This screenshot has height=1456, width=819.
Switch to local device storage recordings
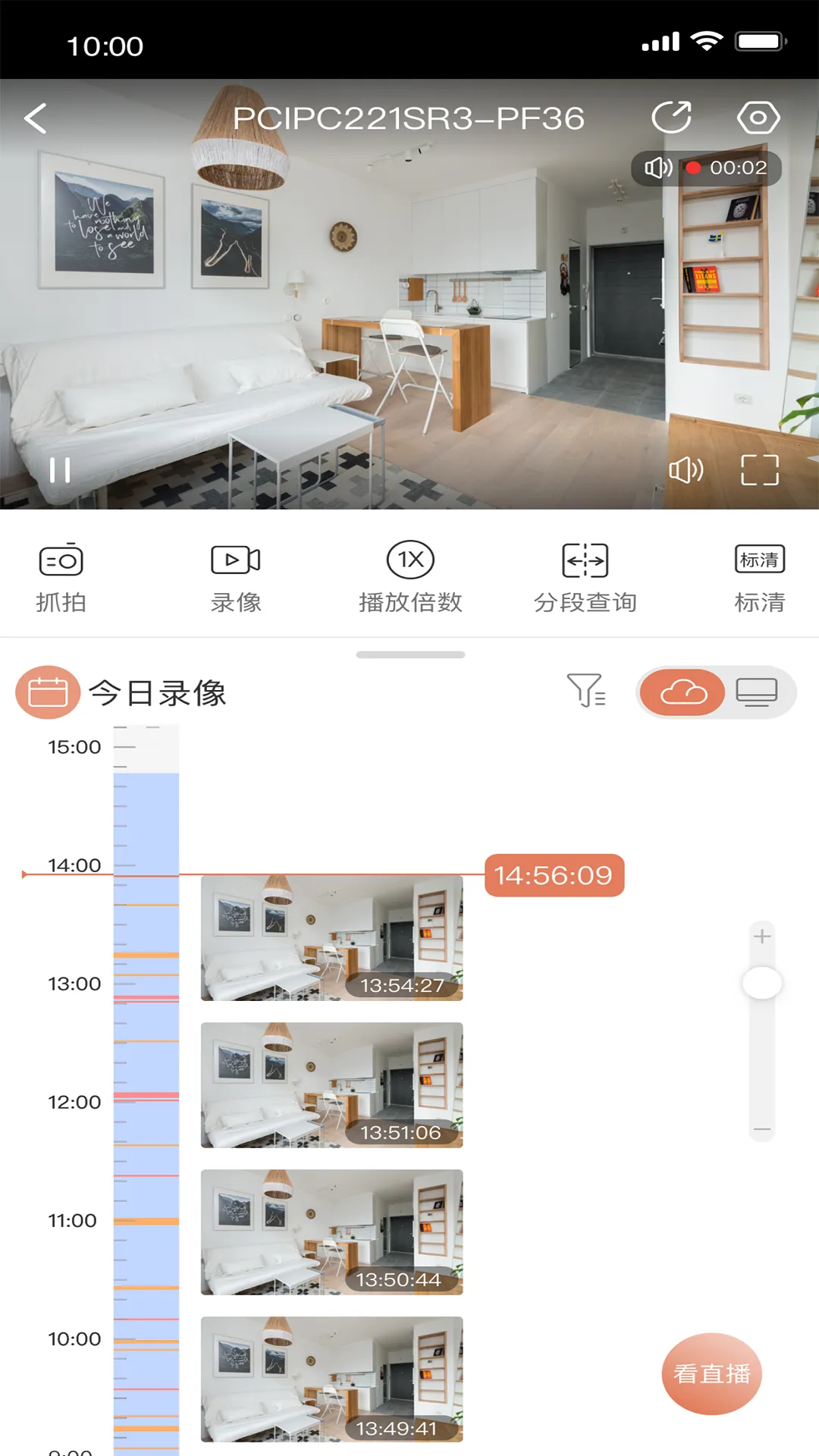tap(757, 692)
